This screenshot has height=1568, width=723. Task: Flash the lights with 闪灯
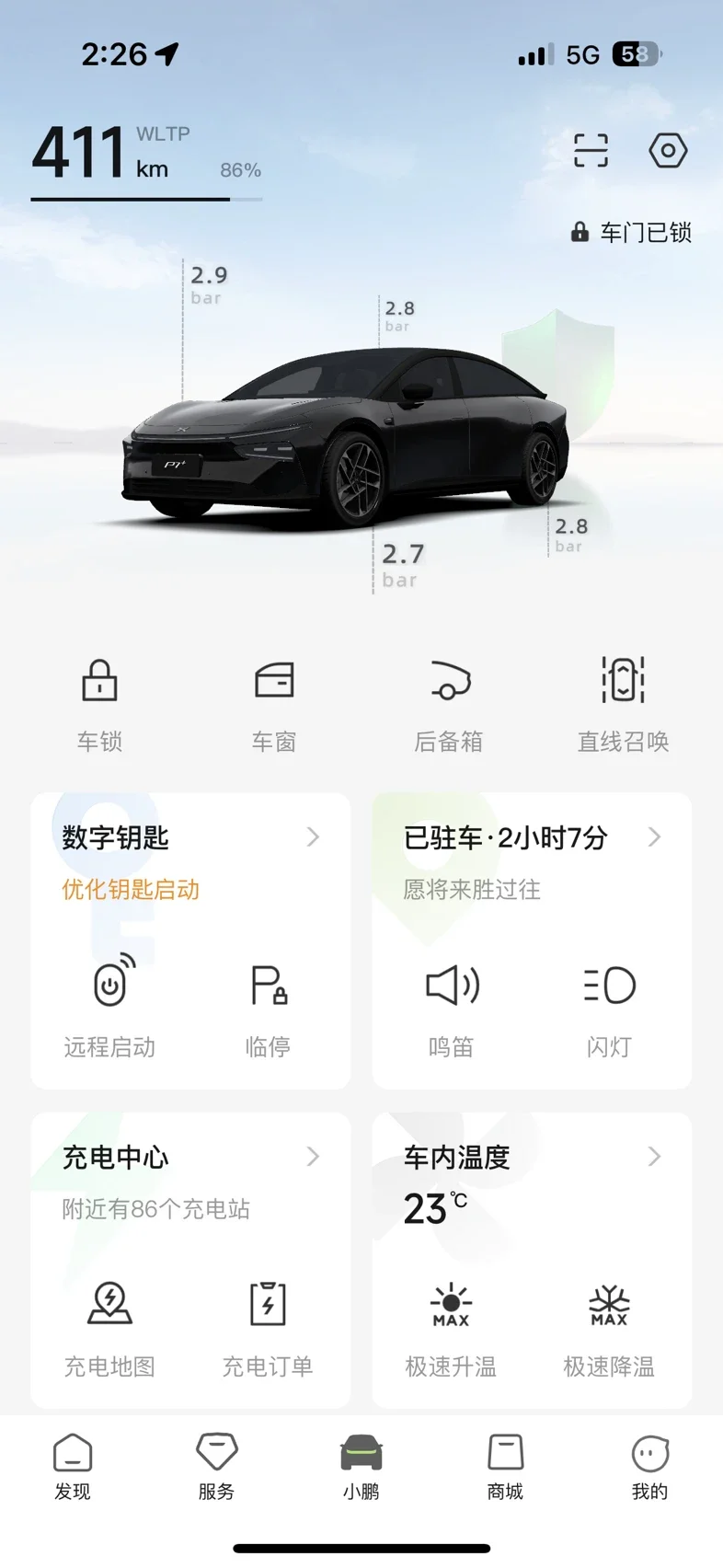coord(609,1007)
